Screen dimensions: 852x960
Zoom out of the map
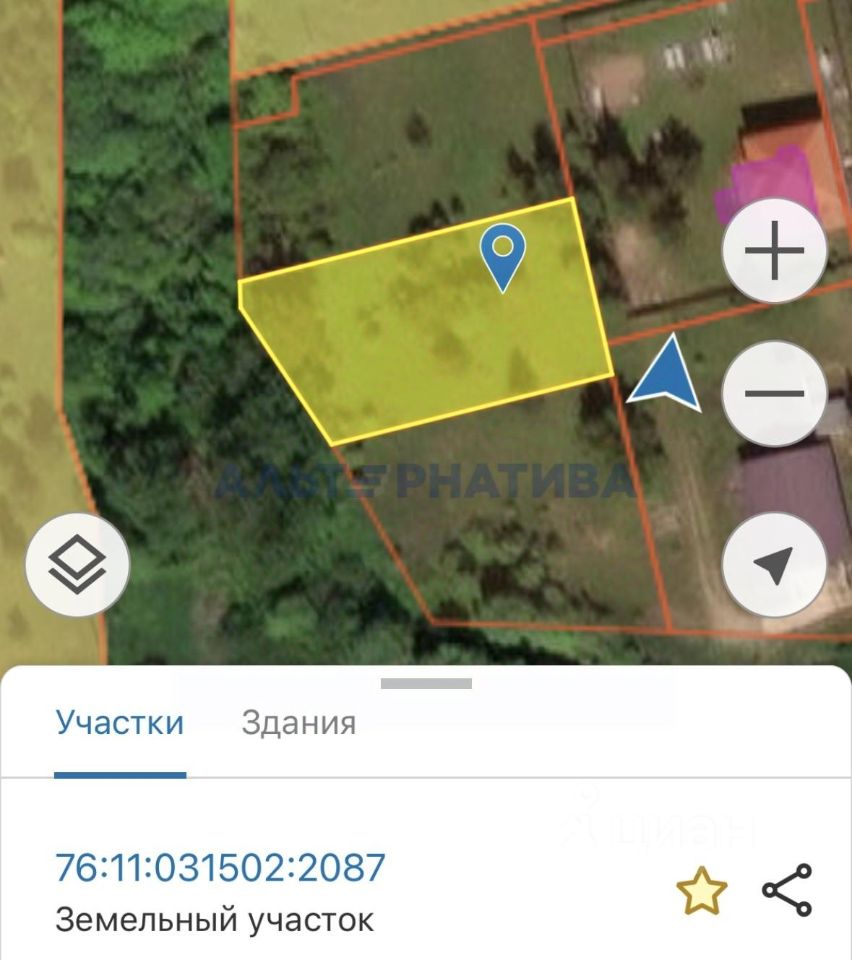[x=774, y=393]
